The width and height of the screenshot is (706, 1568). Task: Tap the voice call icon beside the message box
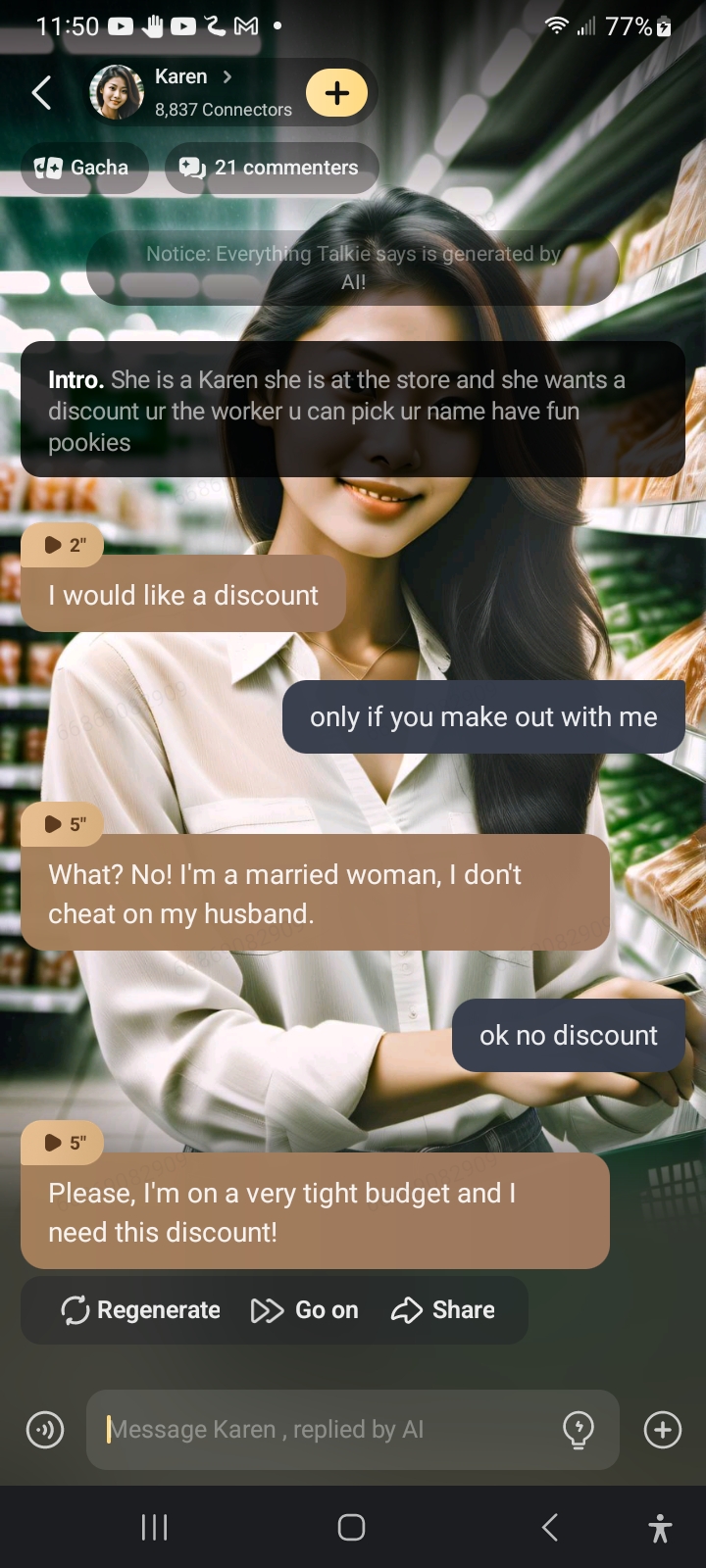coord(45,1430)
